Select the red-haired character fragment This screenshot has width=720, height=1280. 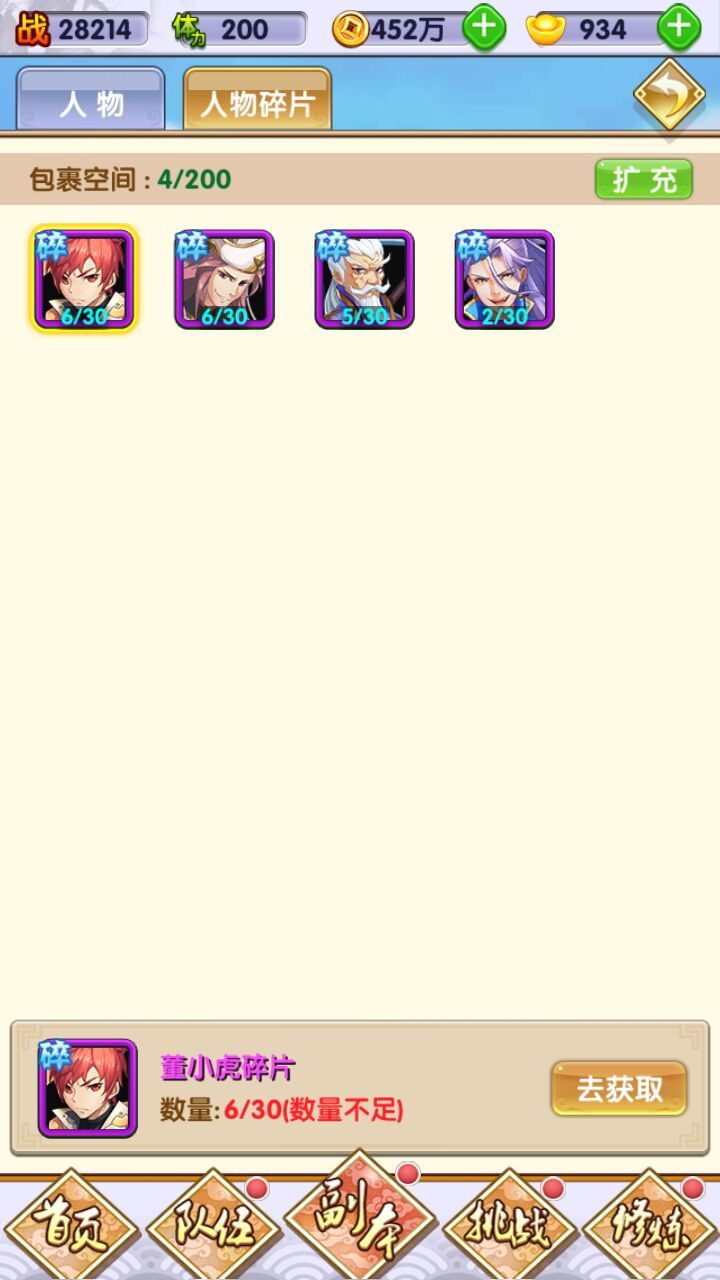pyautogui.click(x=84, y=279)
